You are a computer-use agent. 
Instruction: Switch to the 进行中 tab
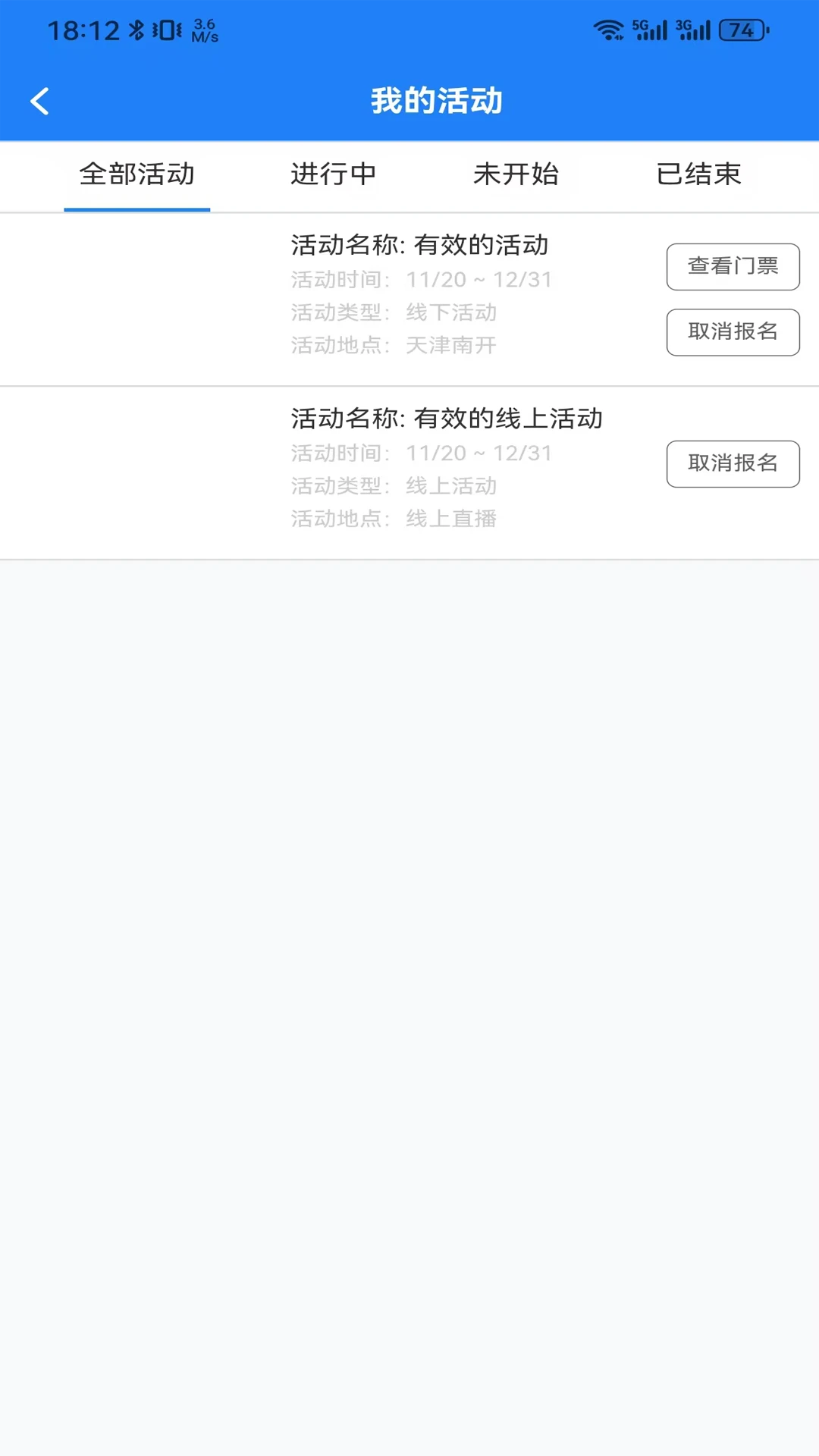pos(334,174)
